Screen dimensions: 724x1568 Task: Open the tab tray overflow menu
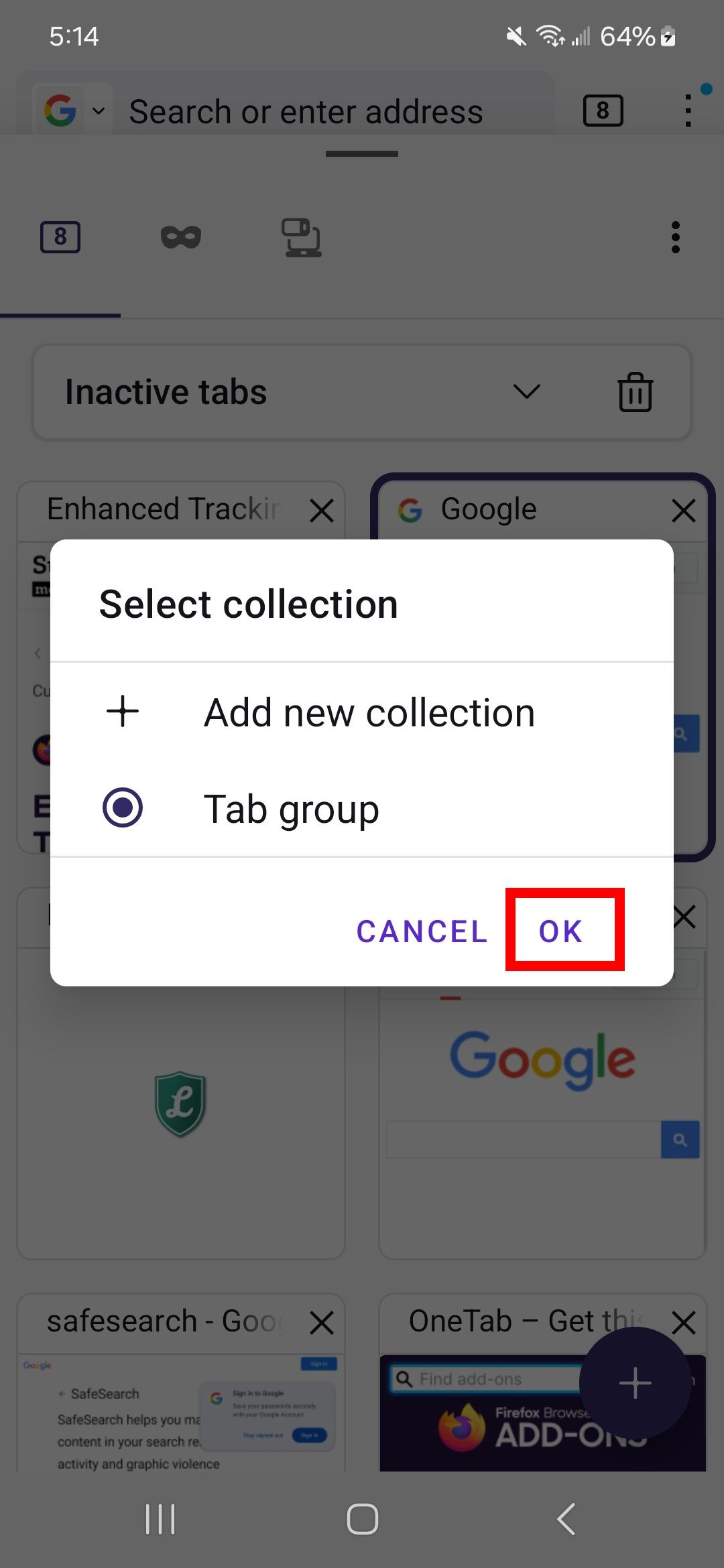point(675,237)
